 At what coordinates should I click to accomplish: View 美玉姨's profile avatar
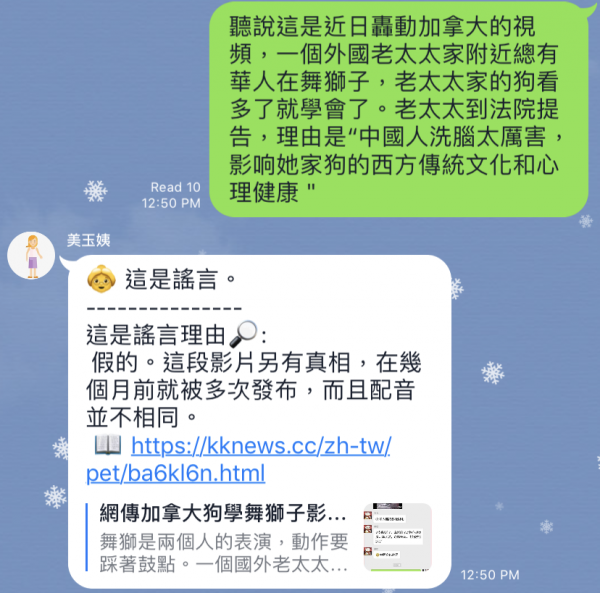tap(31, 255)
